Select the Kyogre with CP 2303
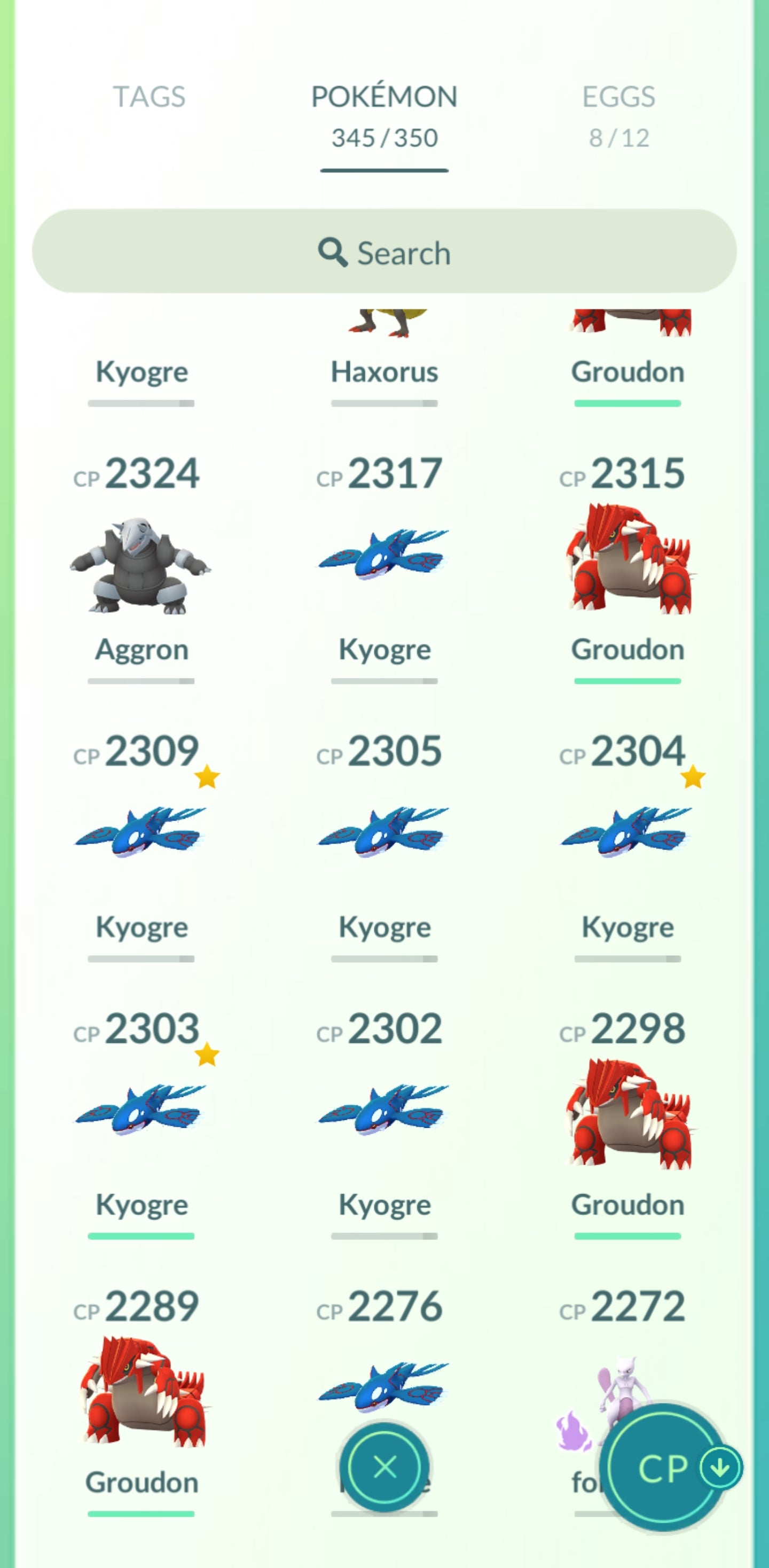Image resolution: width=769 pixels, height=1568 pixels. [141, 1110]
